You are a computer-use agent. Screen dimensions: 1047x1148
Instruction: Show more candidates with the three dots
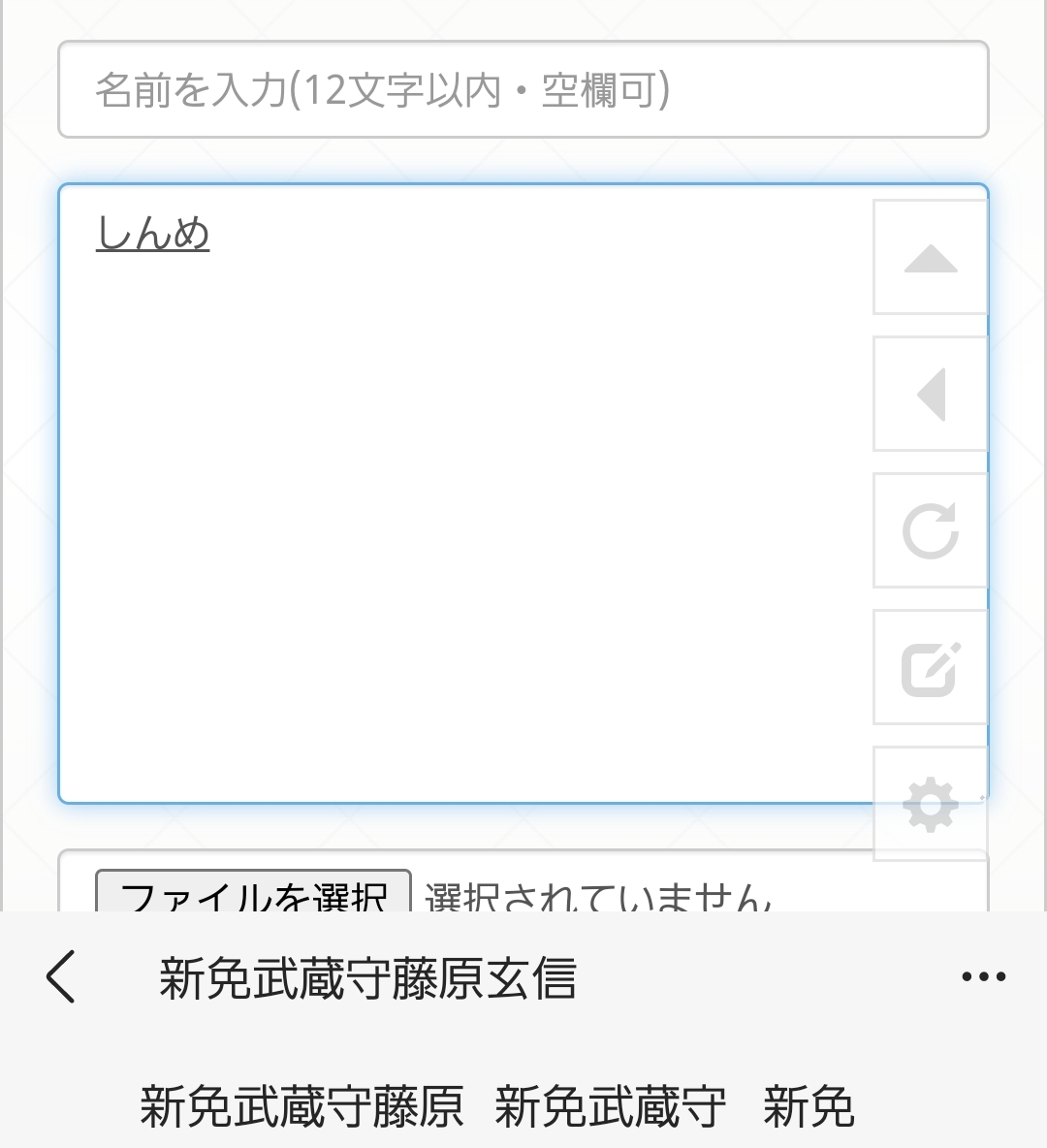(x=983, y=977)
